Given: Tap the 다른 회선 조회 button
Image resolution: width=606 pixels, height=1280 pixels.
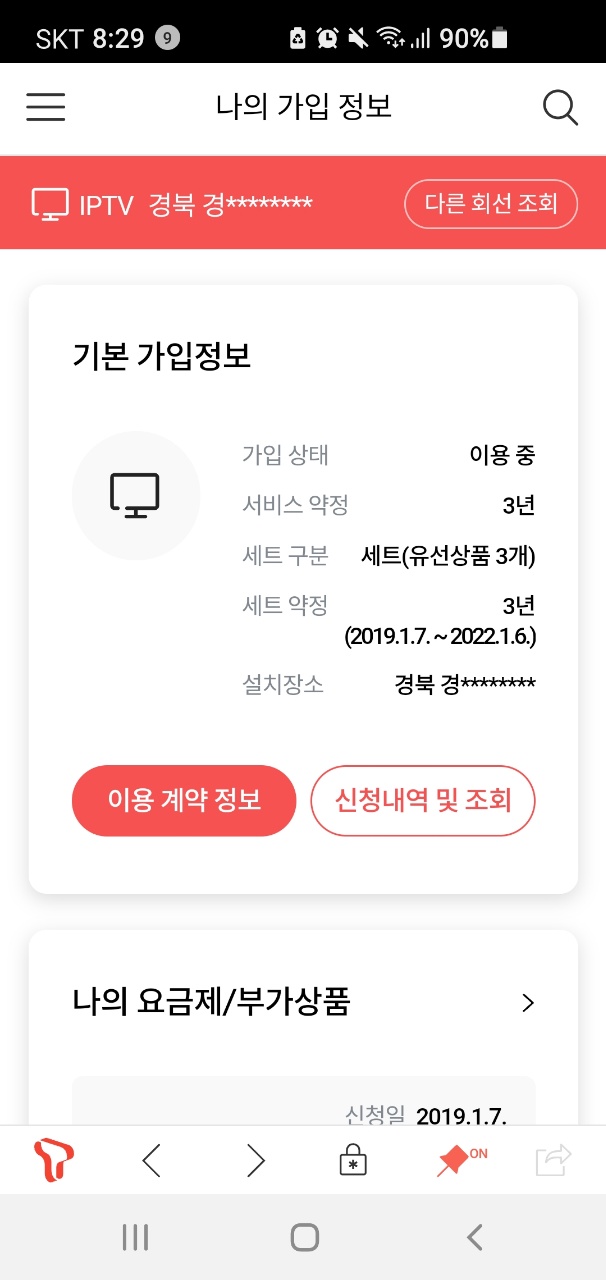Looking at the screenshot, I should tap(491, 204).
